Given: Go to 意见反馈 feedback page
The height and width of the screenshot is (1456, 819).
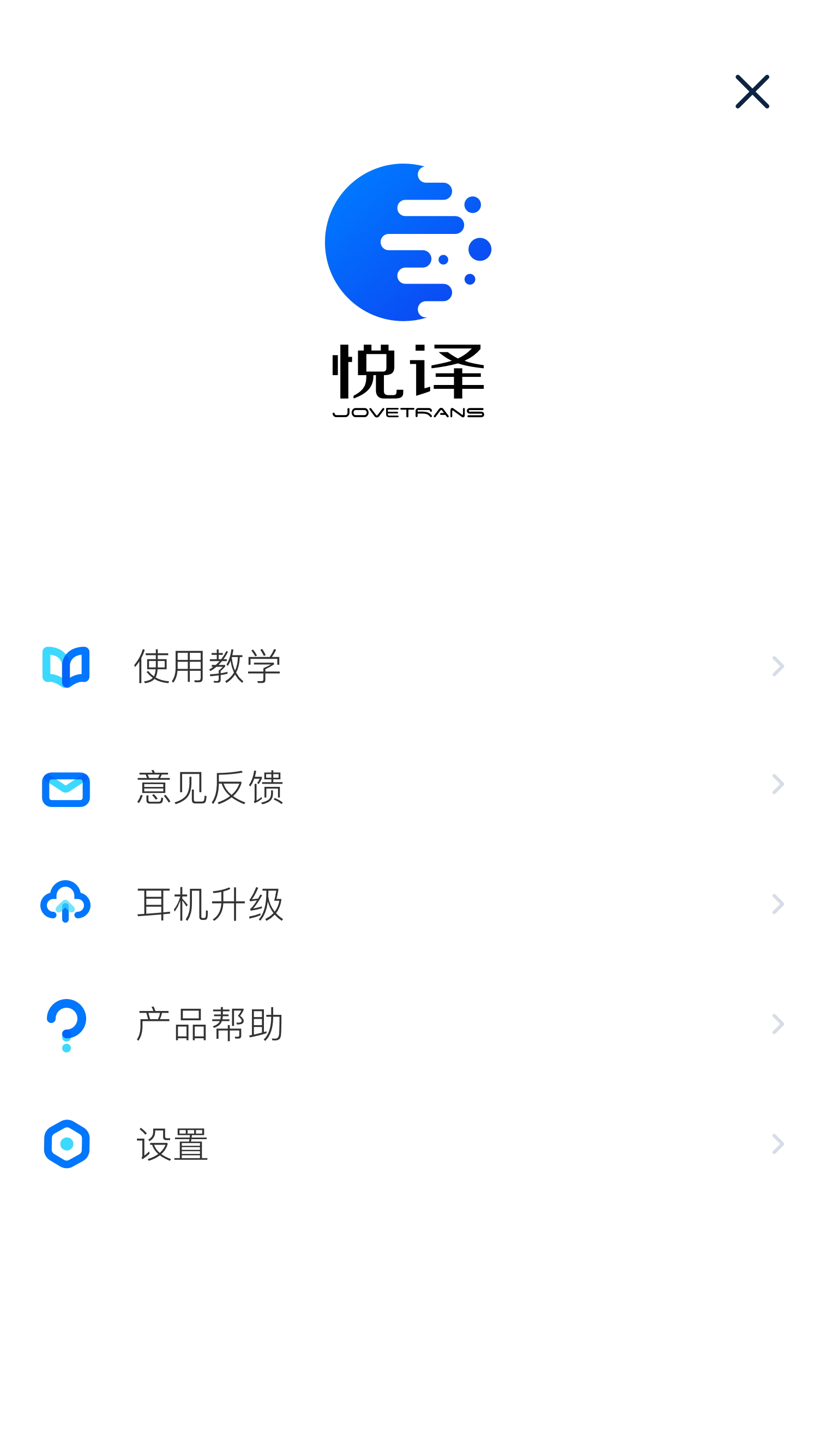Looking at the screenshot, I should (210, 787).
